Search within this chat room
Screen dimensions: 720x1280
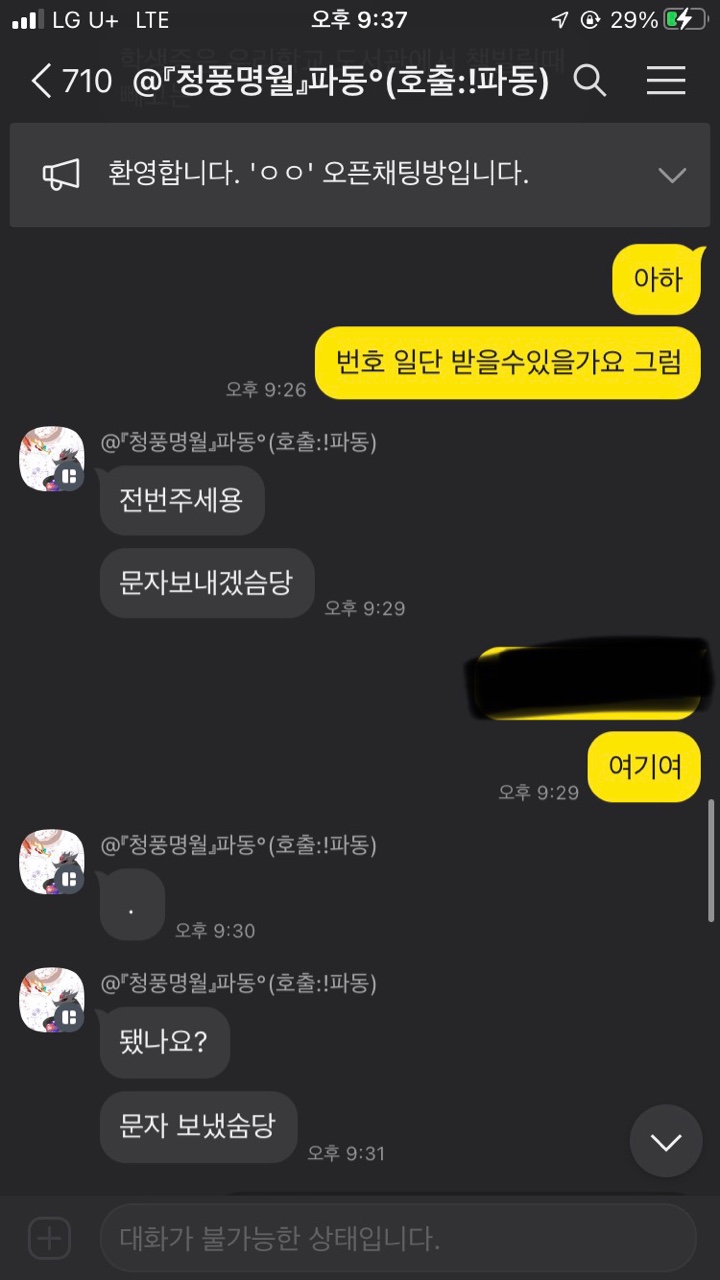point(590,82)
